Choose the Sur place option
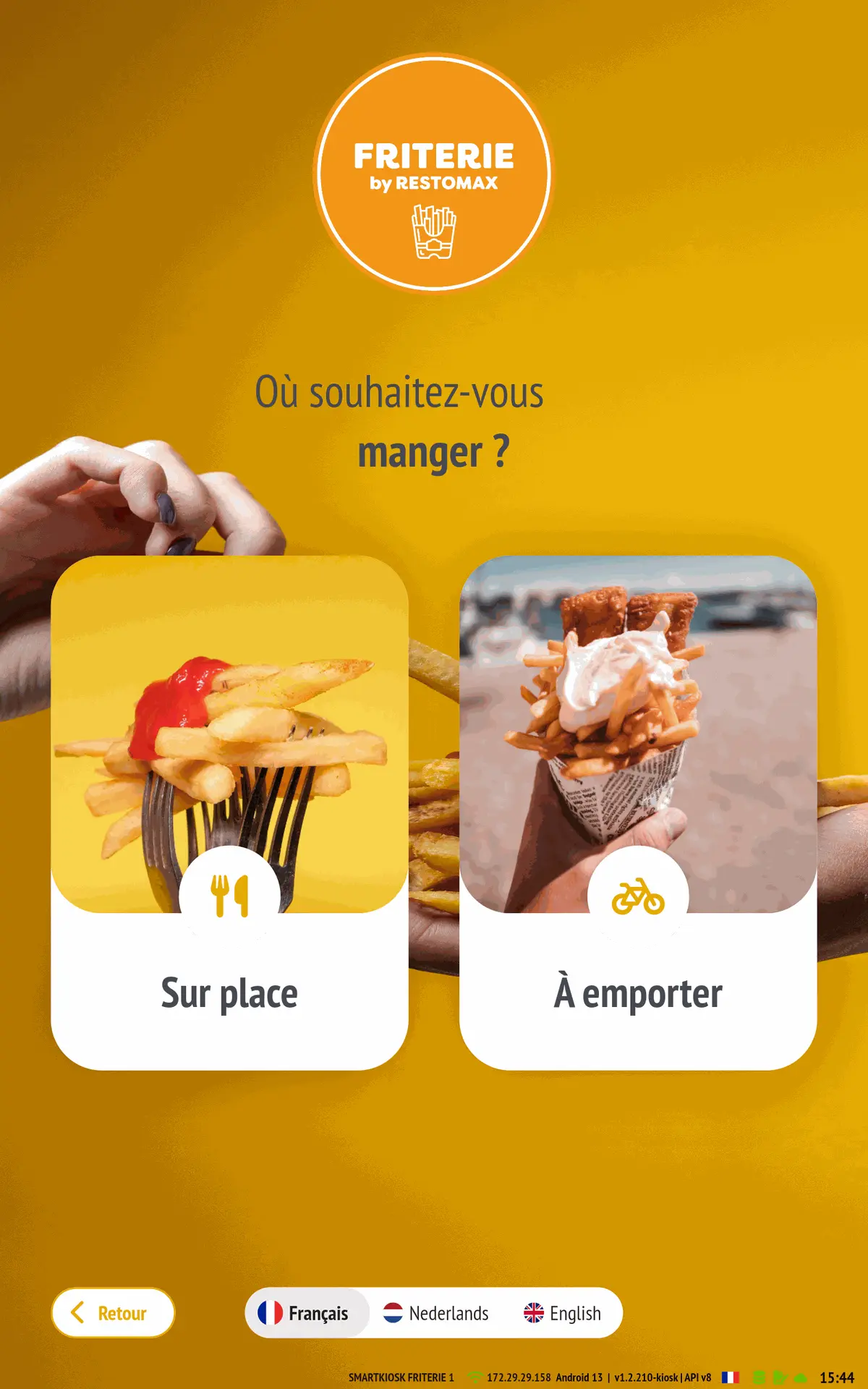 click(x=229, y=812)
